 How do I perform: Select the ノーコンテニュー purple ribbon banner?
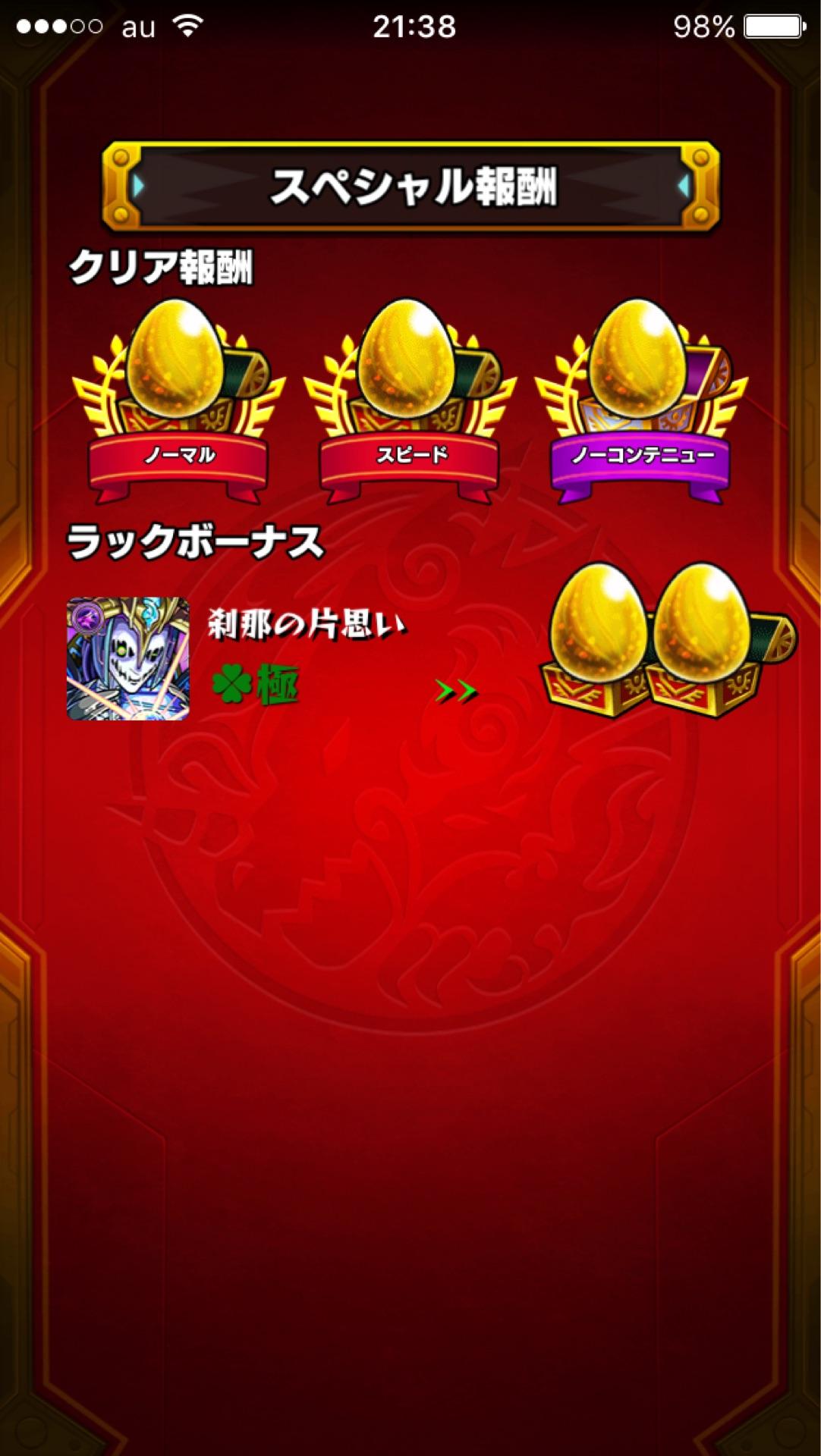[645, 455]
